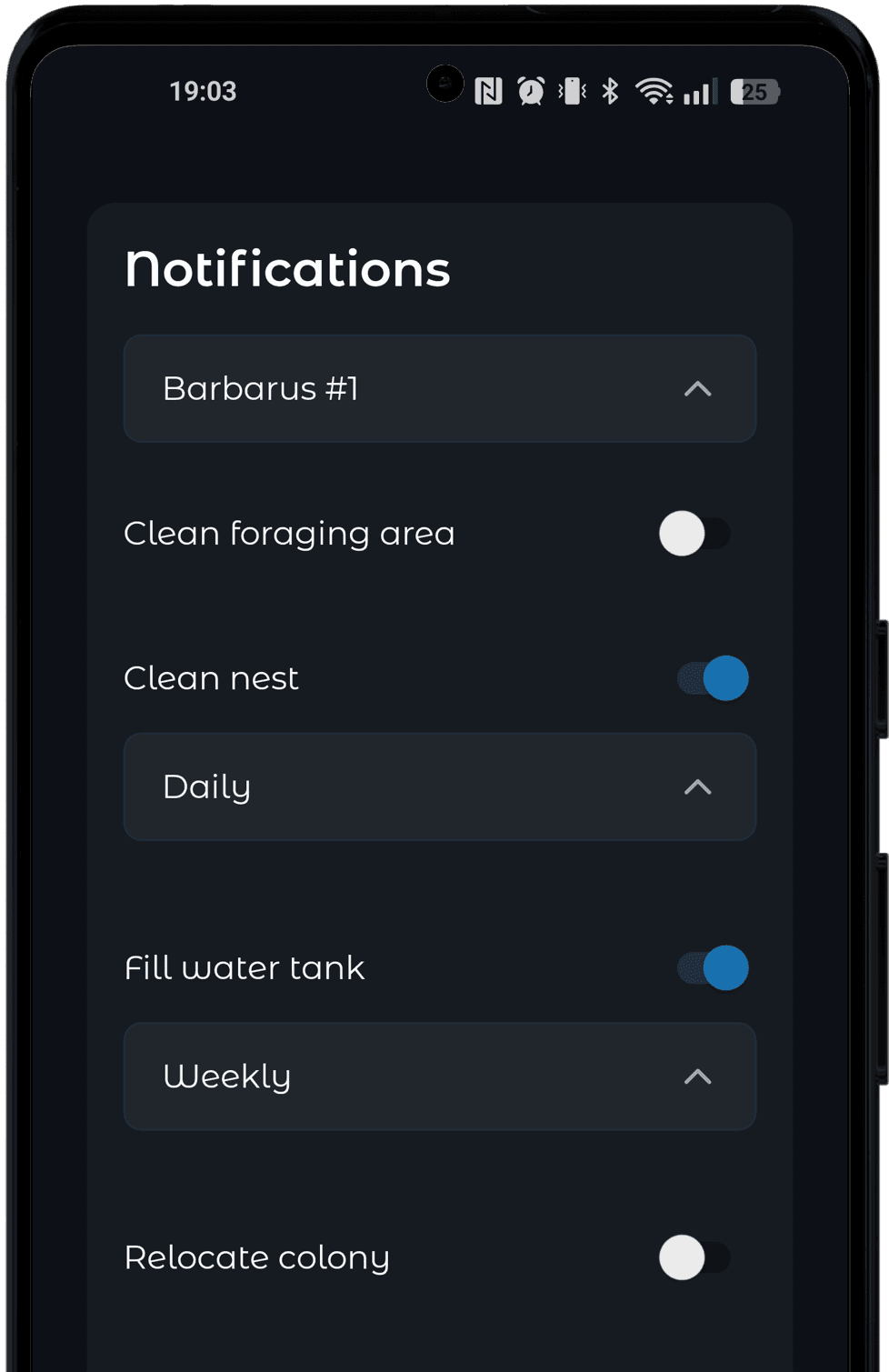The width and height of the screenshot is (889, 1372).
Task: Turn off Fill water tank notifications
Action: pos(712,968)
